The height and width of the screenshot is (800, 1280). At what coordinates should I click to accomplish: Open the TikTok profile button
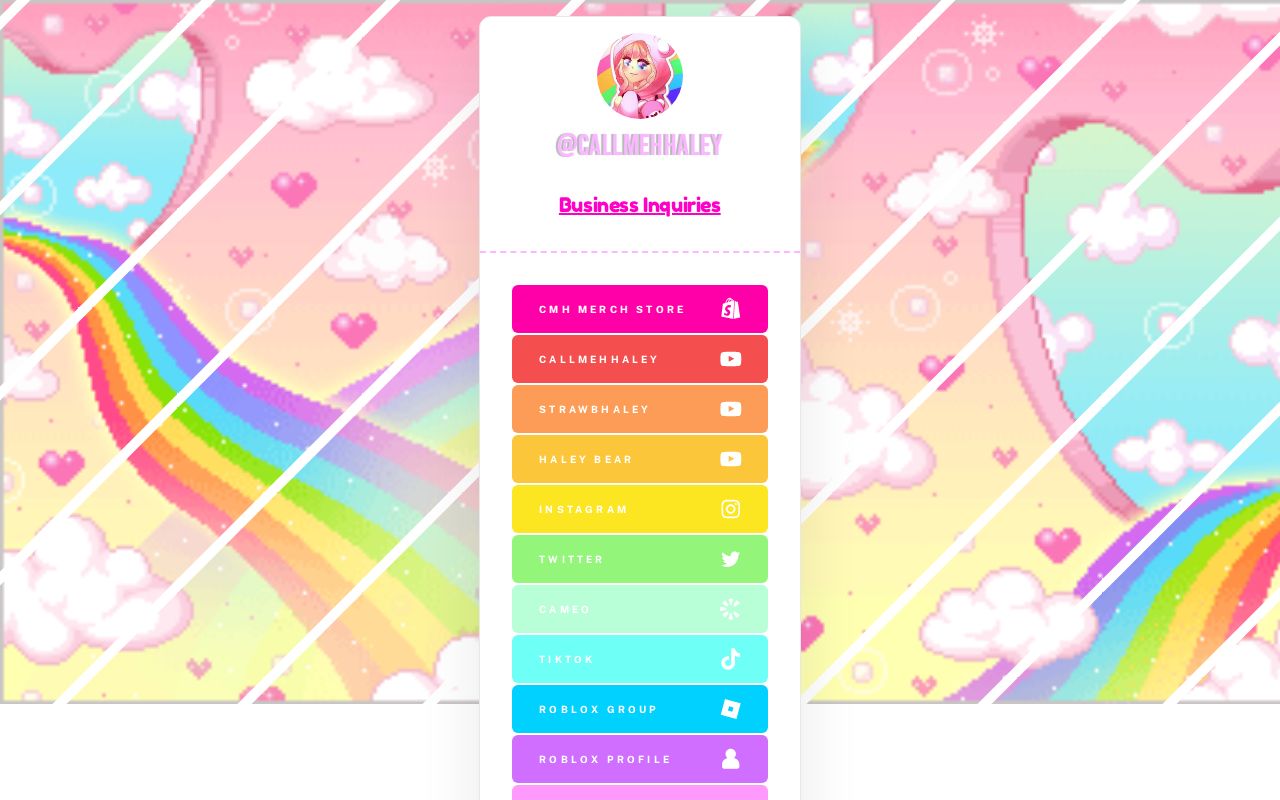pyautogui.click(x=639, y=659)
